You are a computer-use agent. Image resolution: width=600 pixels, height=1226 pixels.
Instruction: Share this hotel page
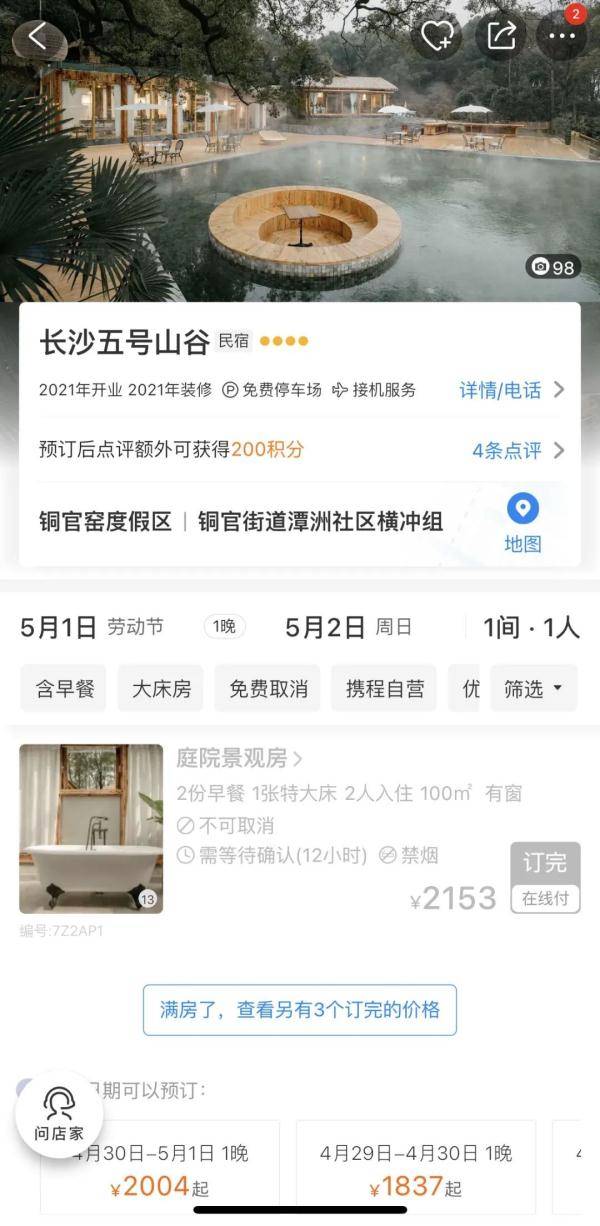[x=500, y=37]
